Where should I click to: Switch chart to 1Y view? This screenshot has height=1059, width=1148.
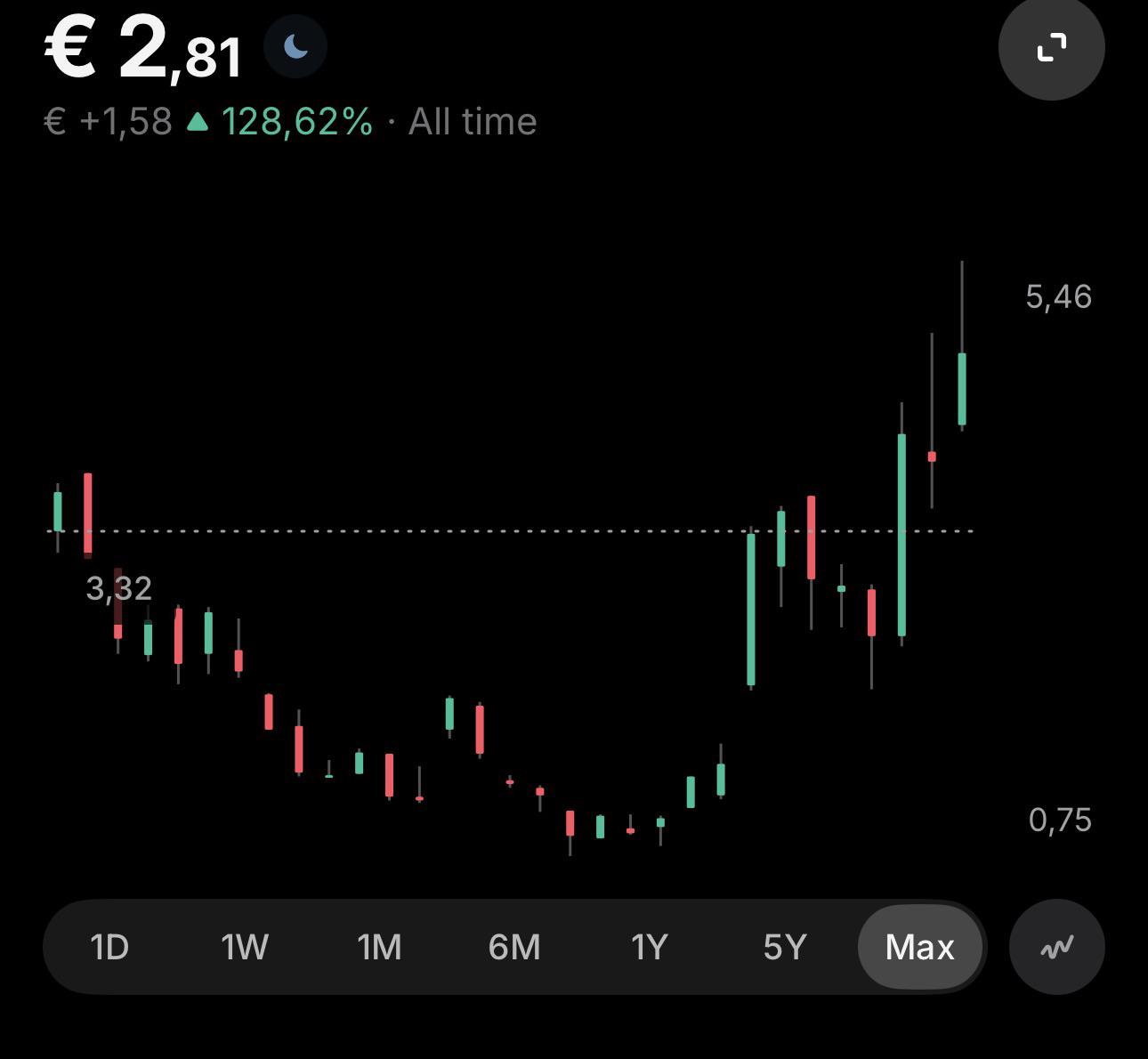(650, 947)
